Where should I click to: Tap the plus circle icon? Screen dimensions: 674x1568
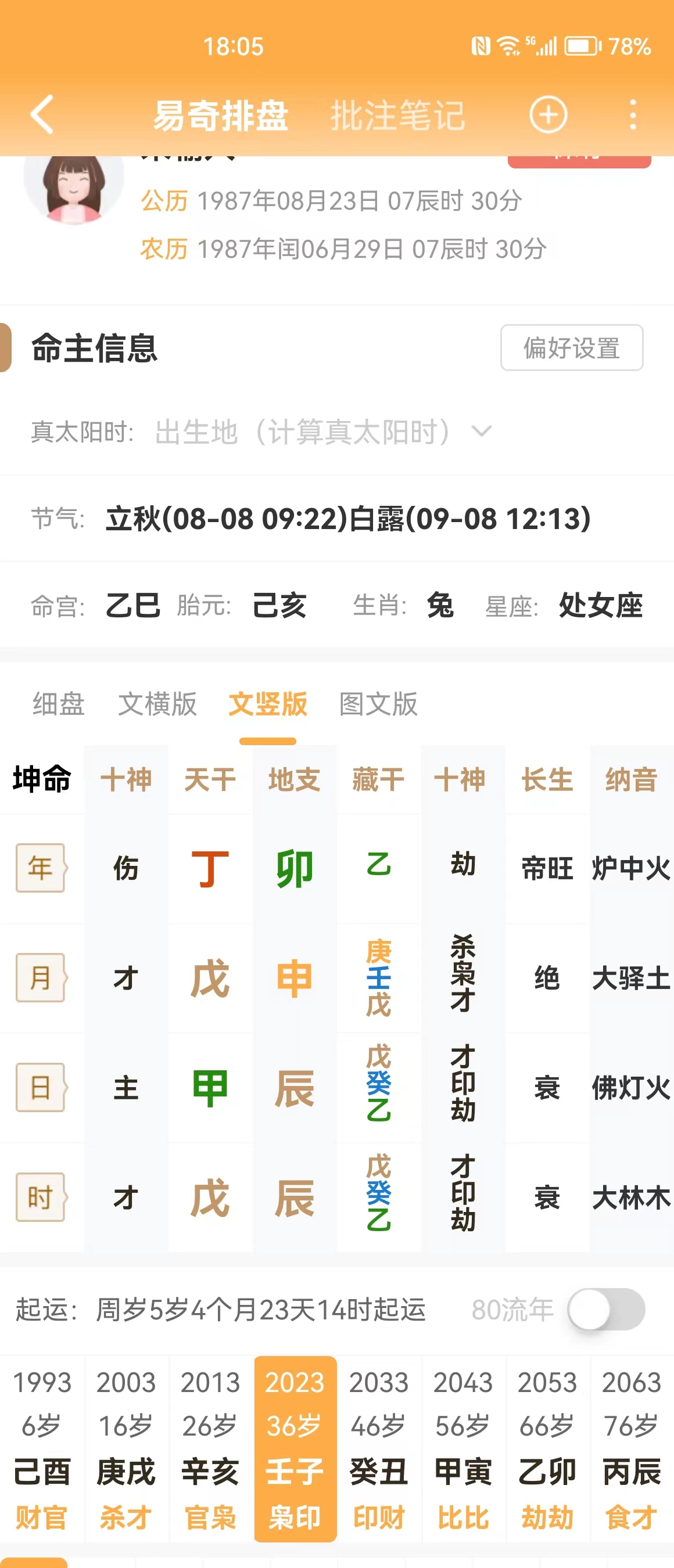pos(548,114)
